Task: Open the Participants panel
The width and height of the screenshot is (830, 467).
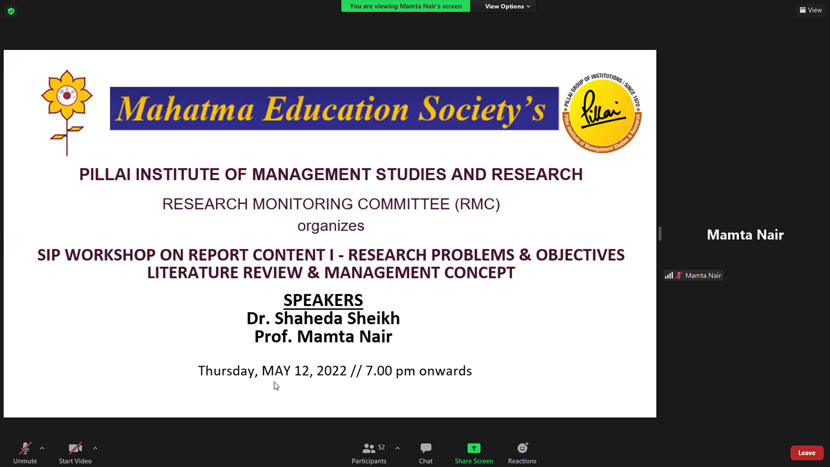Action: click(369, 451)
